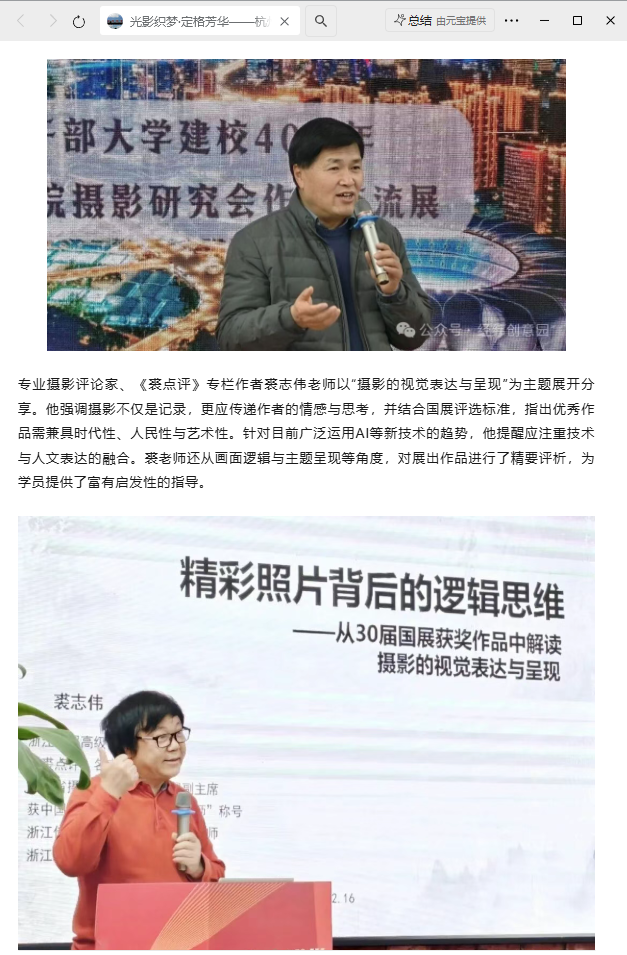Image resolution: width=627 pixels, height=955 pixels.
Task: View the 精彩照片背后的逻辑思维 lecture photo
Action: pyautogui.click(x=306, y=732)
